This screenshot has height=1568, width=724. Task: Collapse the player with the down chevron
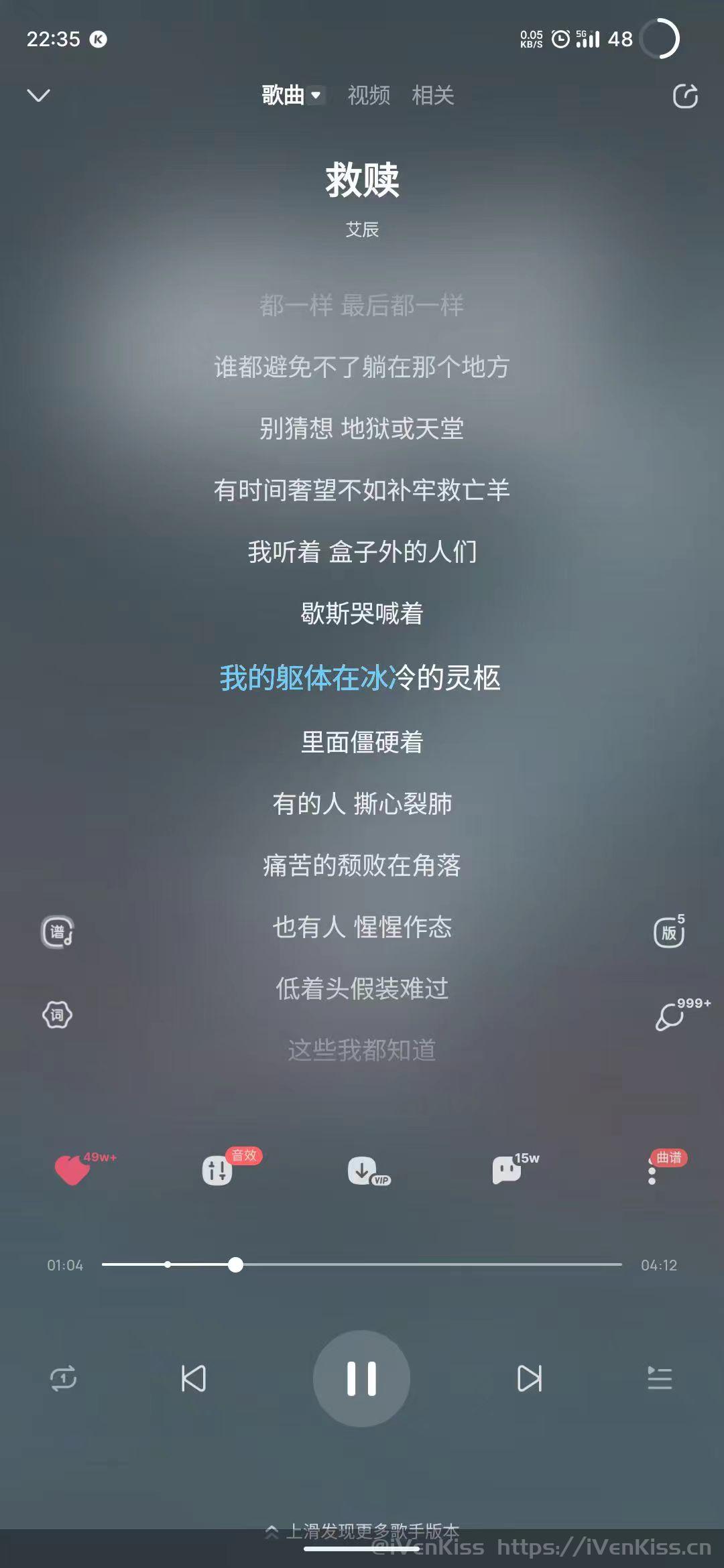click(38, 95)
